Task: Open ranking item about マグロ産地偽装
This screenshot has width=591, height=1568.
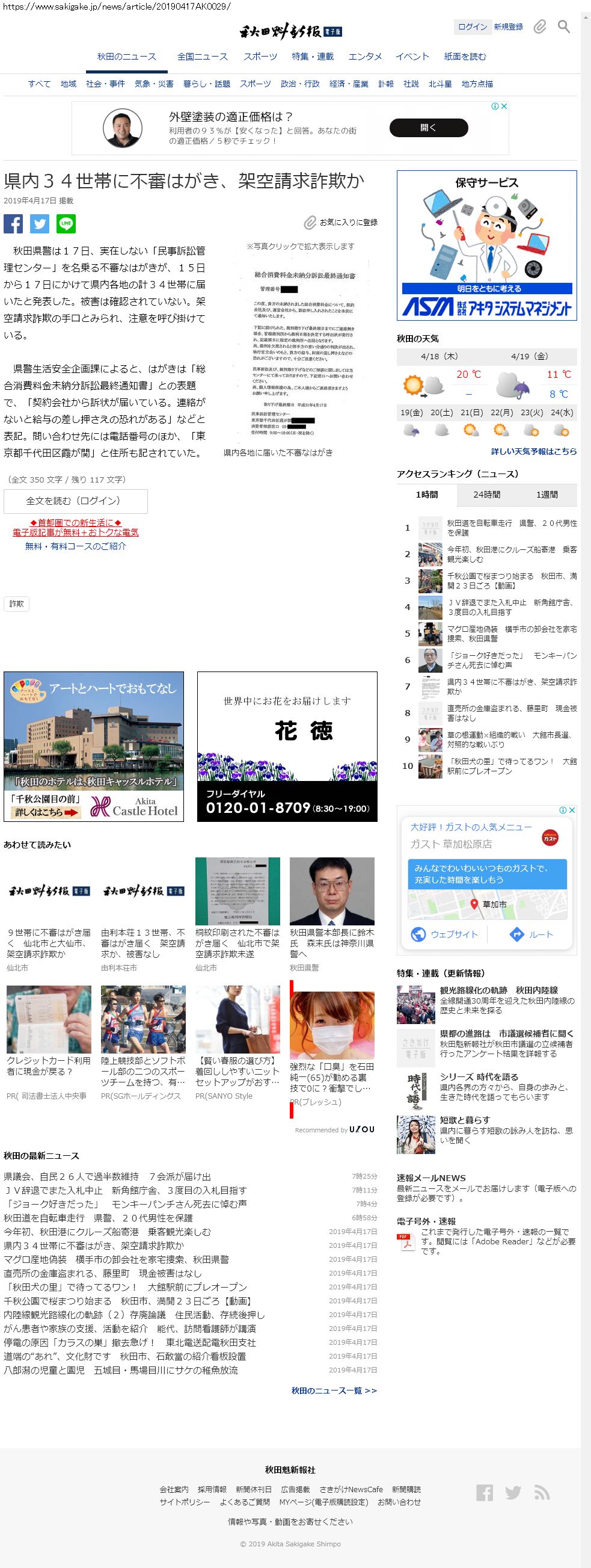Action: pos(497,634)
